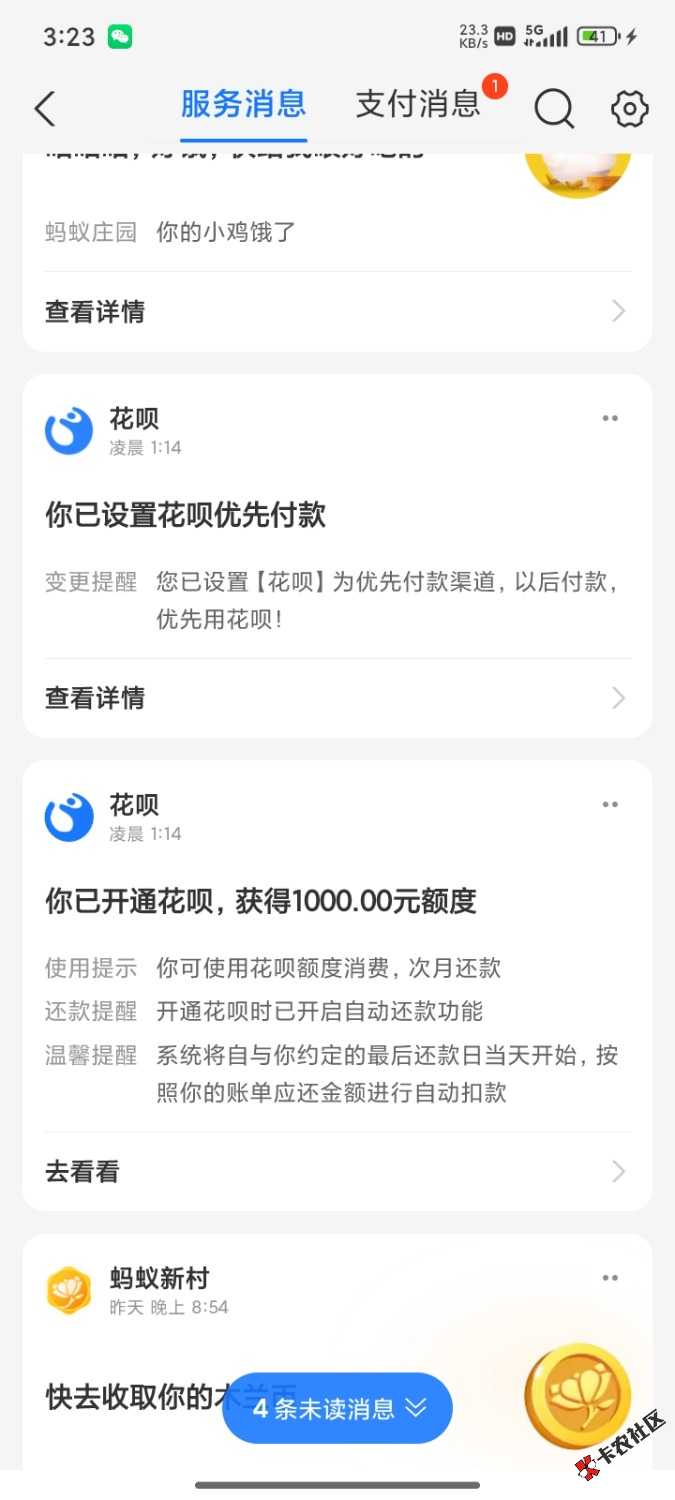Open message search magnifier

(554, 108)
